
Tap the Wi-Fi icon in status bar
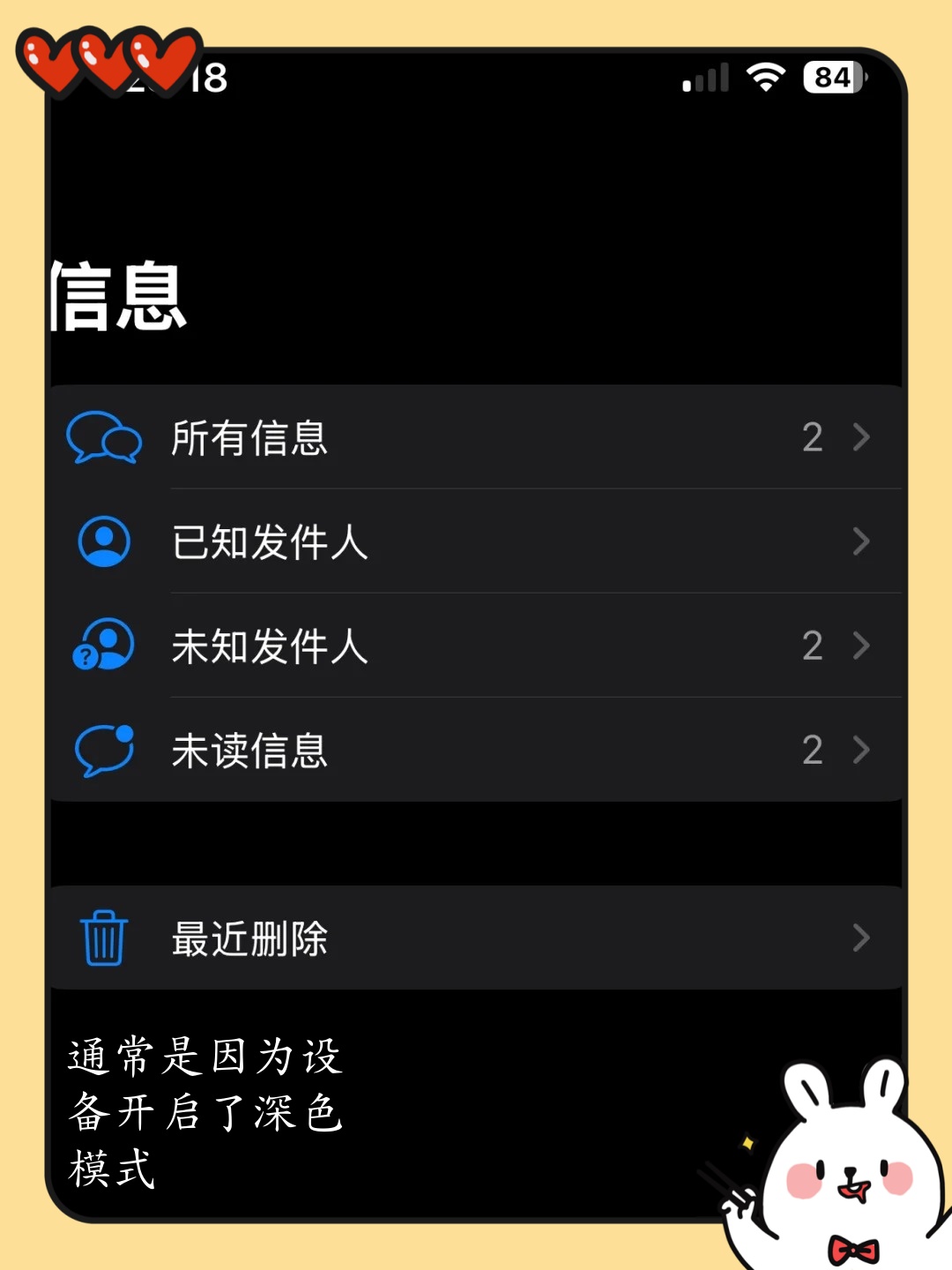point(766,78)
